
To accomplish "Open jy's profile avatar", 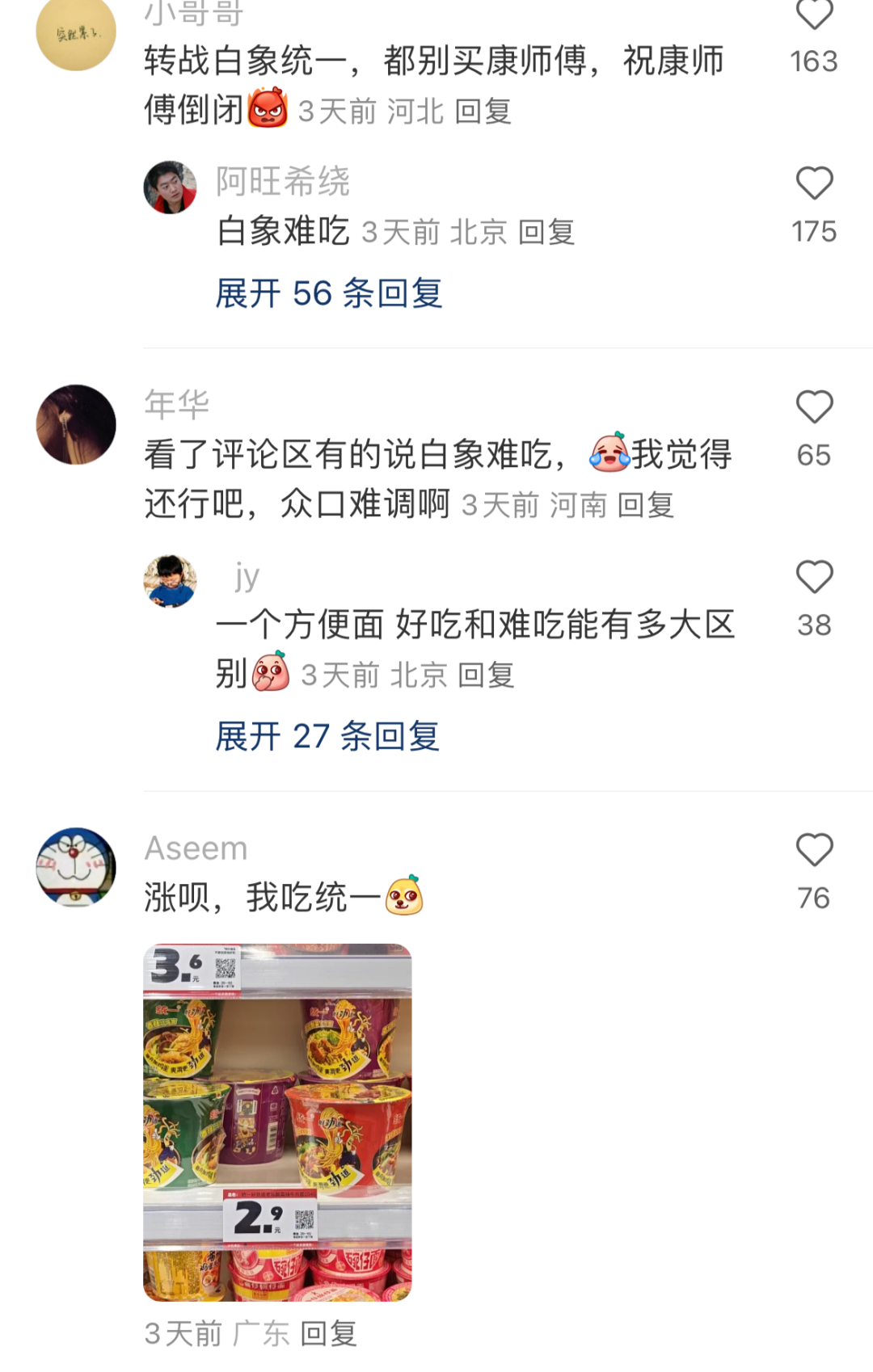I will tap(170, 581).
